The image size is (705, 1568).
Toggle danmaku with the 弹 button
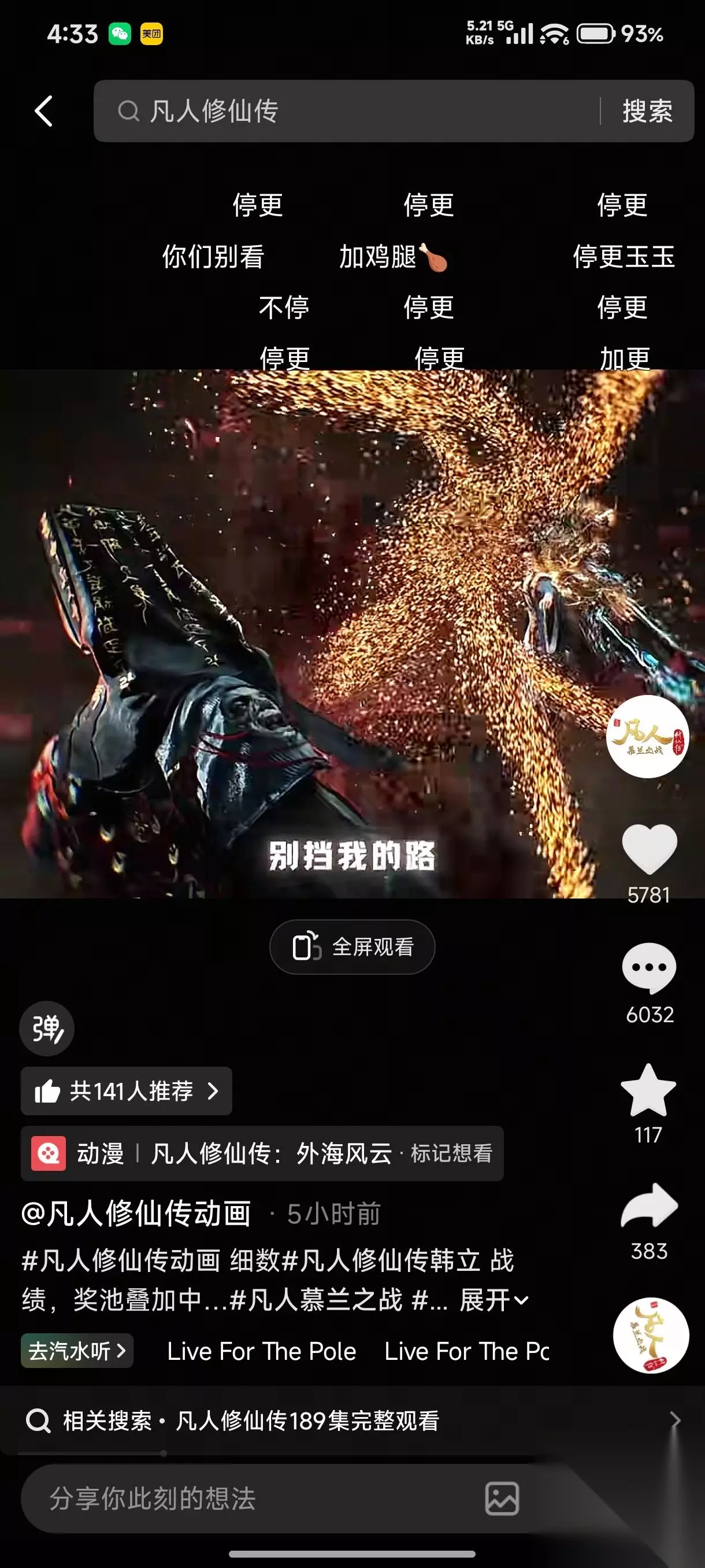pyautogui.click(x=47, y=1029)
